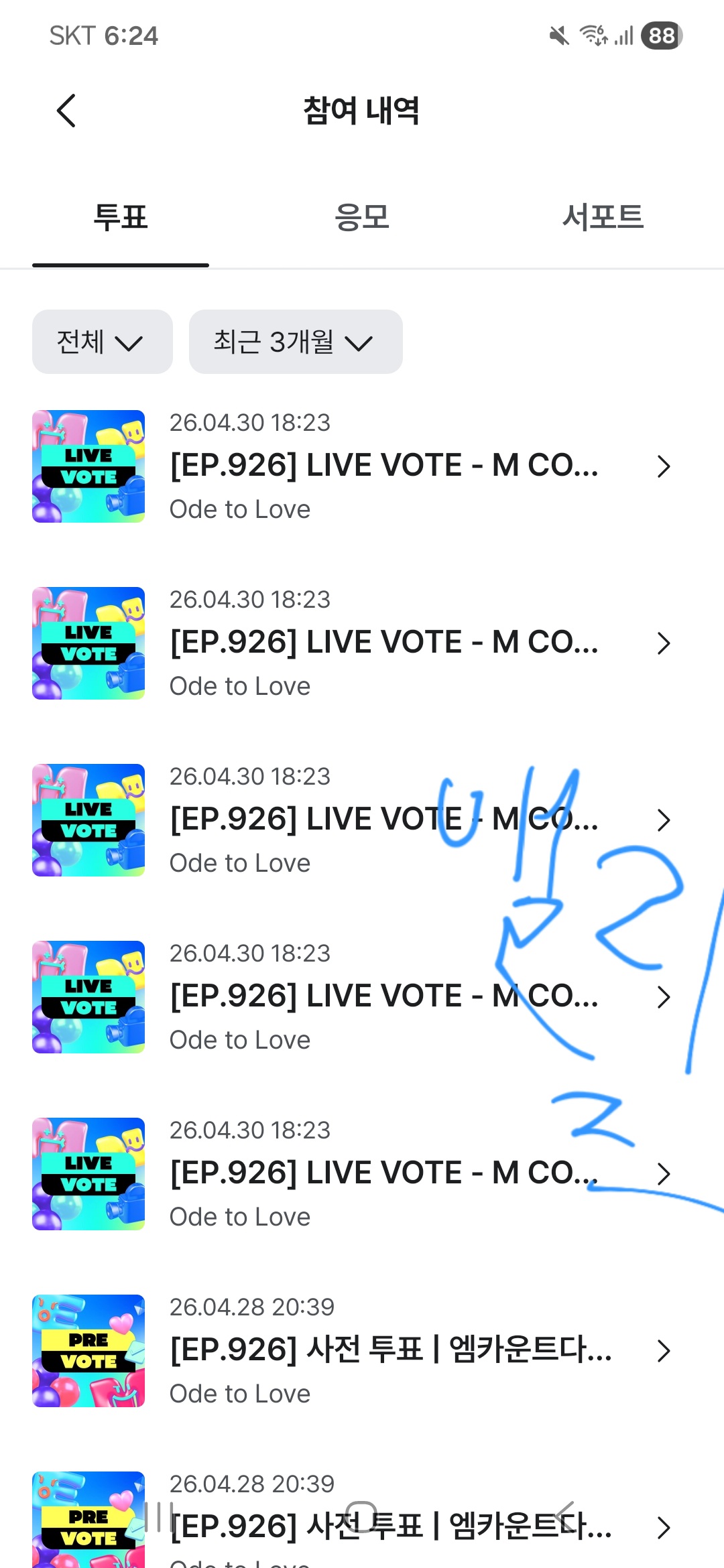Image resolution: width=724 pixels, height=1568 pixels.
Task: Expand the 전체 filter dropdown
Action: (103, 342)
